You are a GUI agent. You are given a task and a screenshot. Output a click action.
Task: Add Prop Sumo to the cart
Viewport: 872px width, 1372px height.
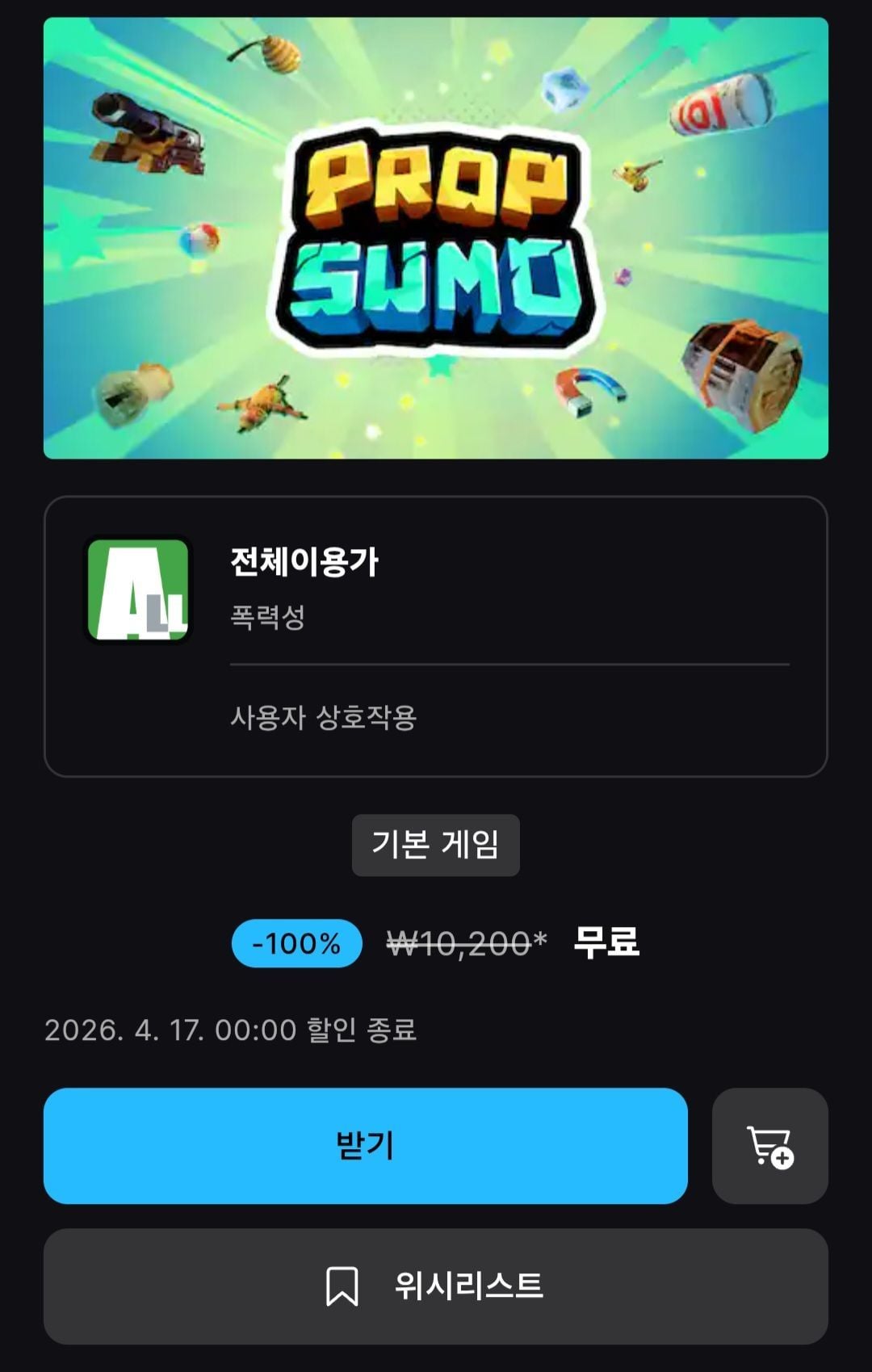click(x=769, y=1145)
